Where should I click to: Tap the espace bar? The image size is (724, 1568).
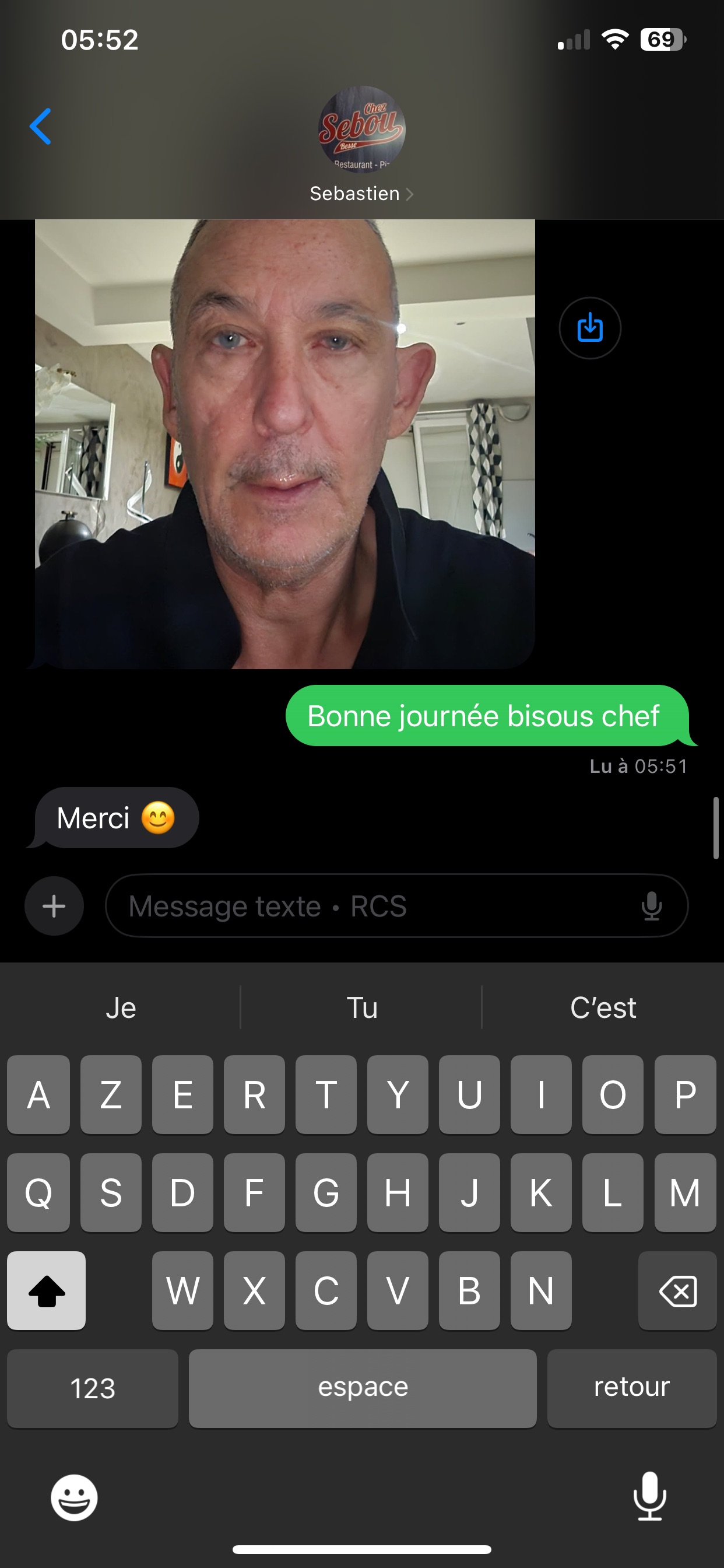(x=363, y=1388)
